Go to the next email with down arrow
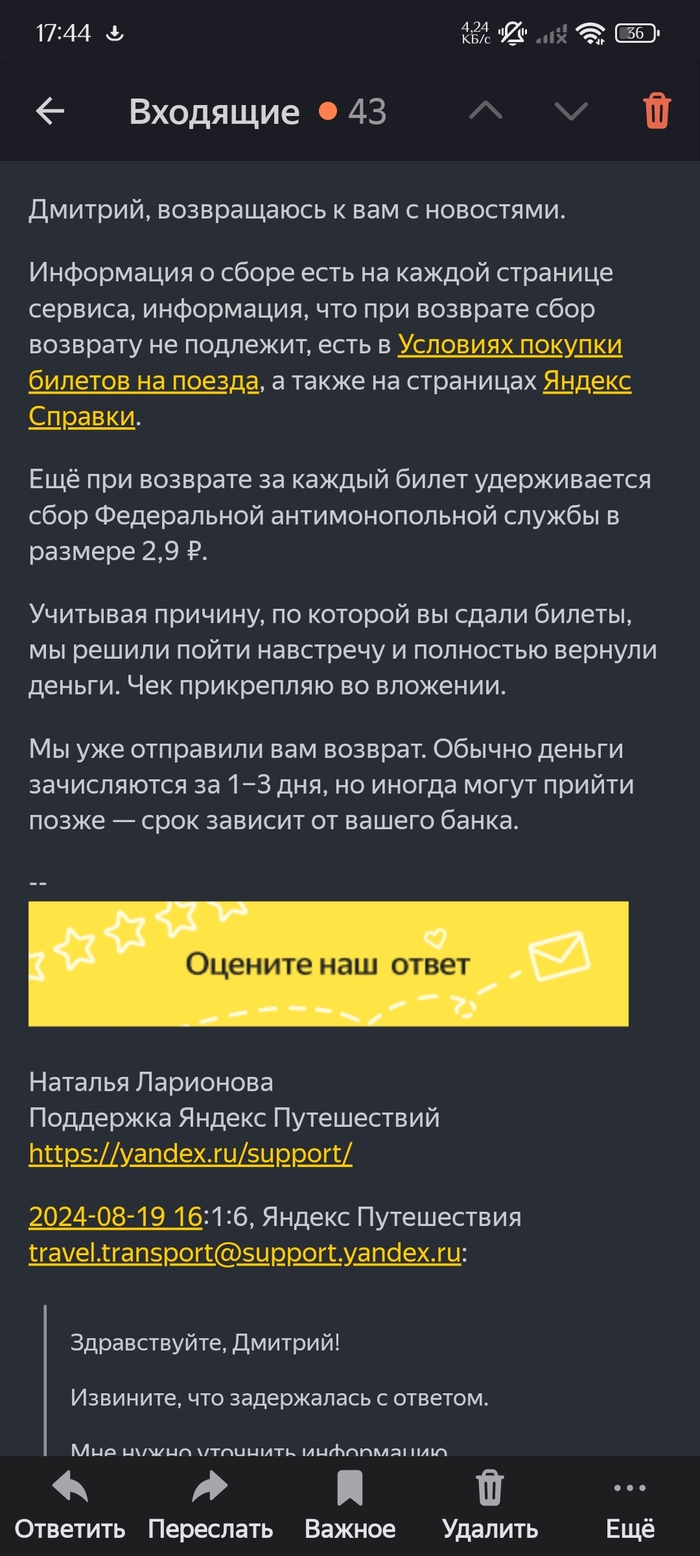The image size is (700, 1556). pyautogui.click(x=571, y=112)
